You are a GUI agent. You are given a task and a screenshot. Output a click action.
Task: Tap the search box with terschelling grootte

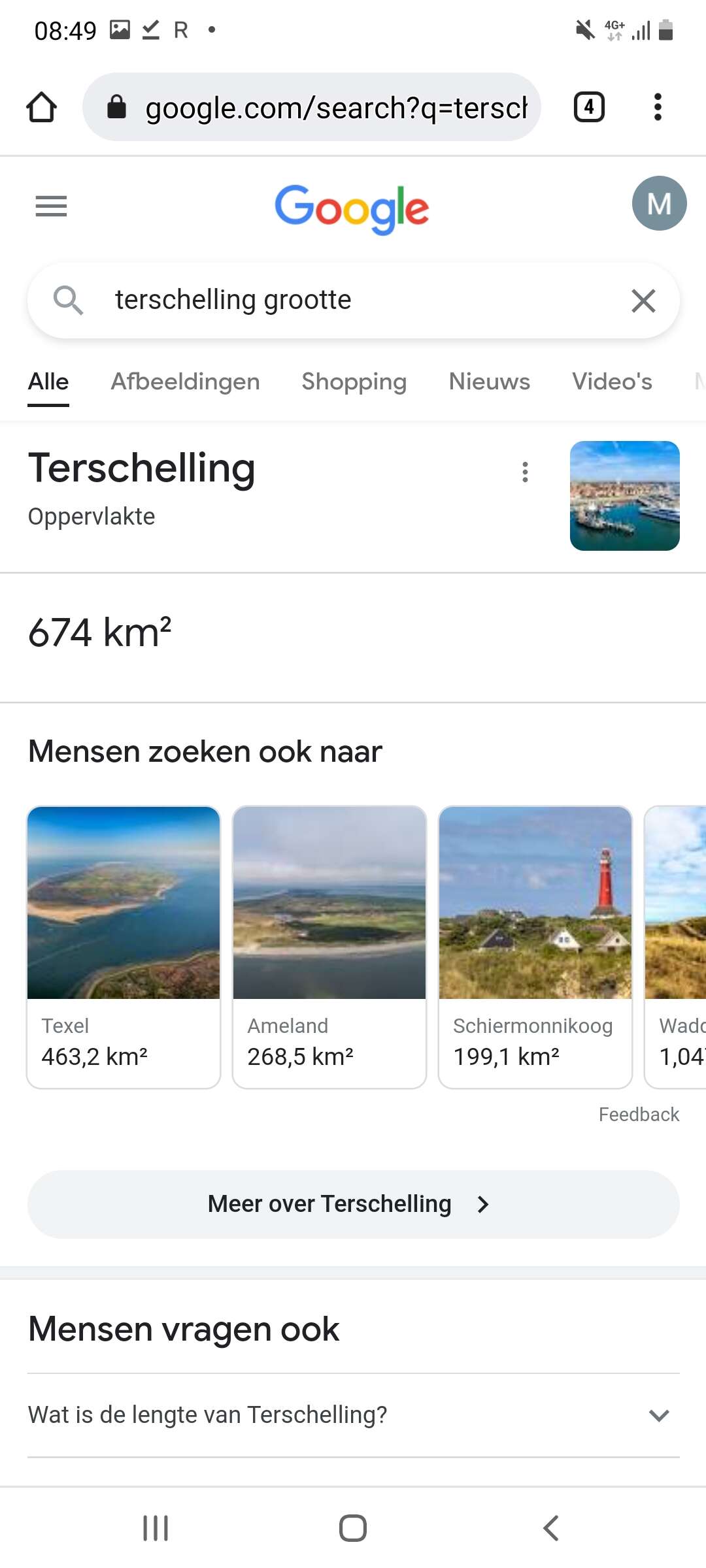click(x=353, y=301)
